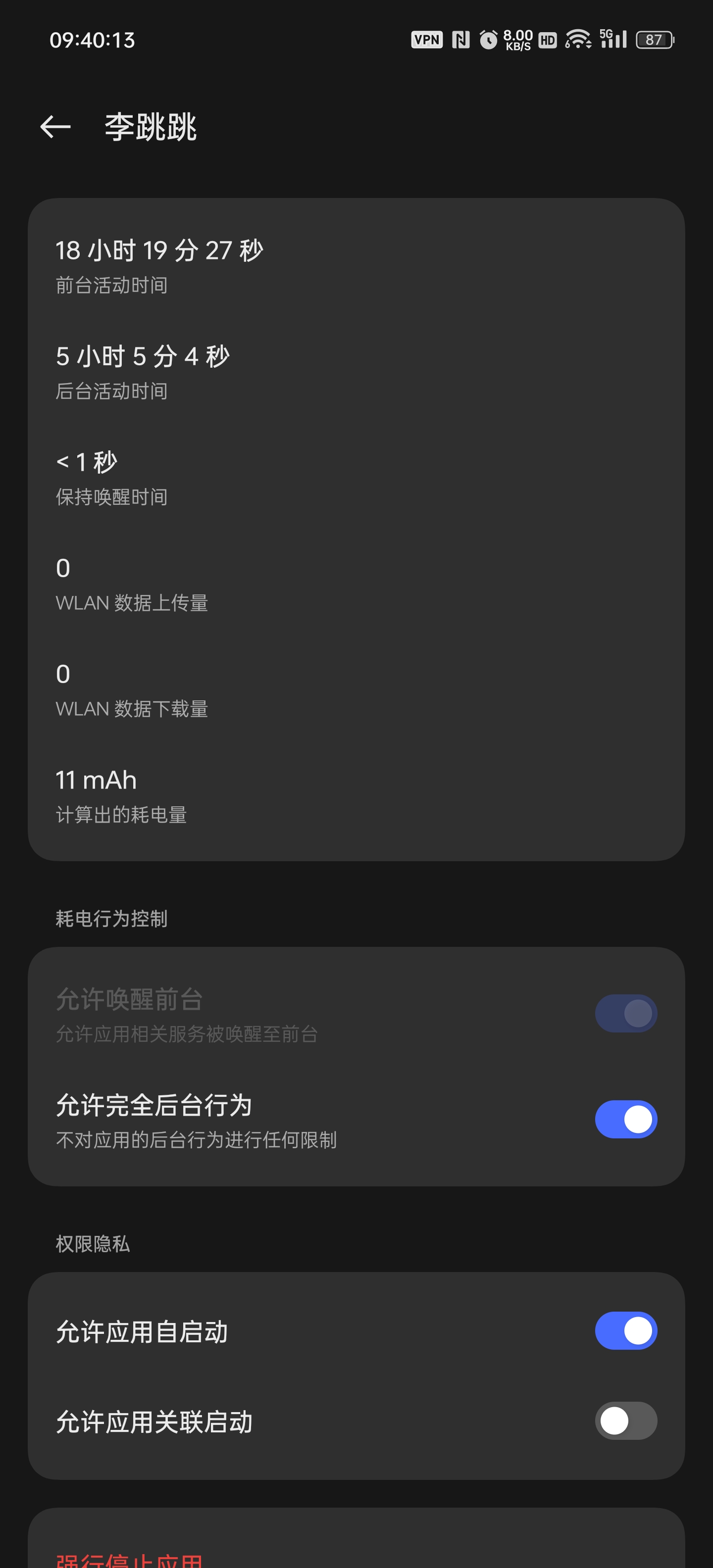The height and width of the screenshot is (1568, 713).
Task: Toggle the 允许唤醒前台 switch
Action: [625, 1013]
